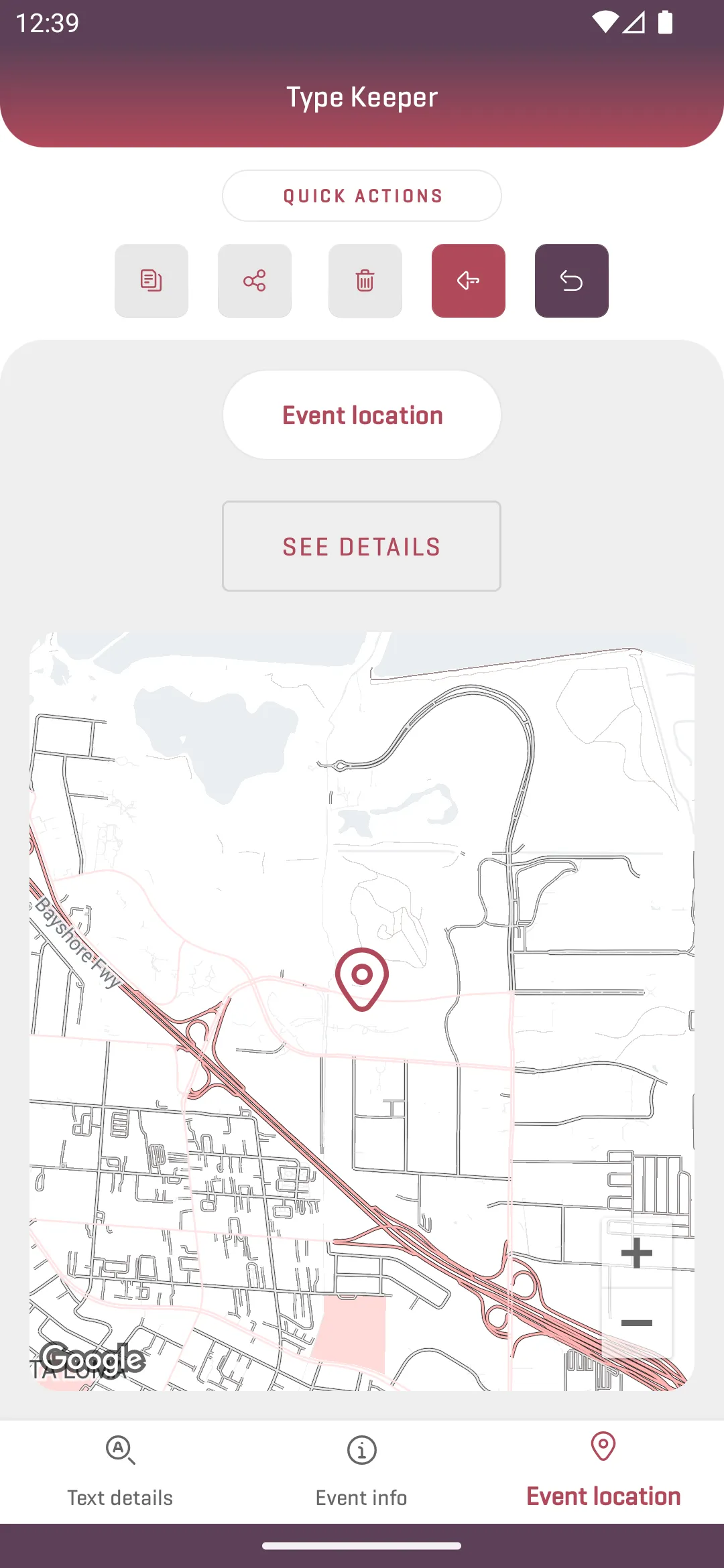Tap the See Details button

click(x=362, y=546)
